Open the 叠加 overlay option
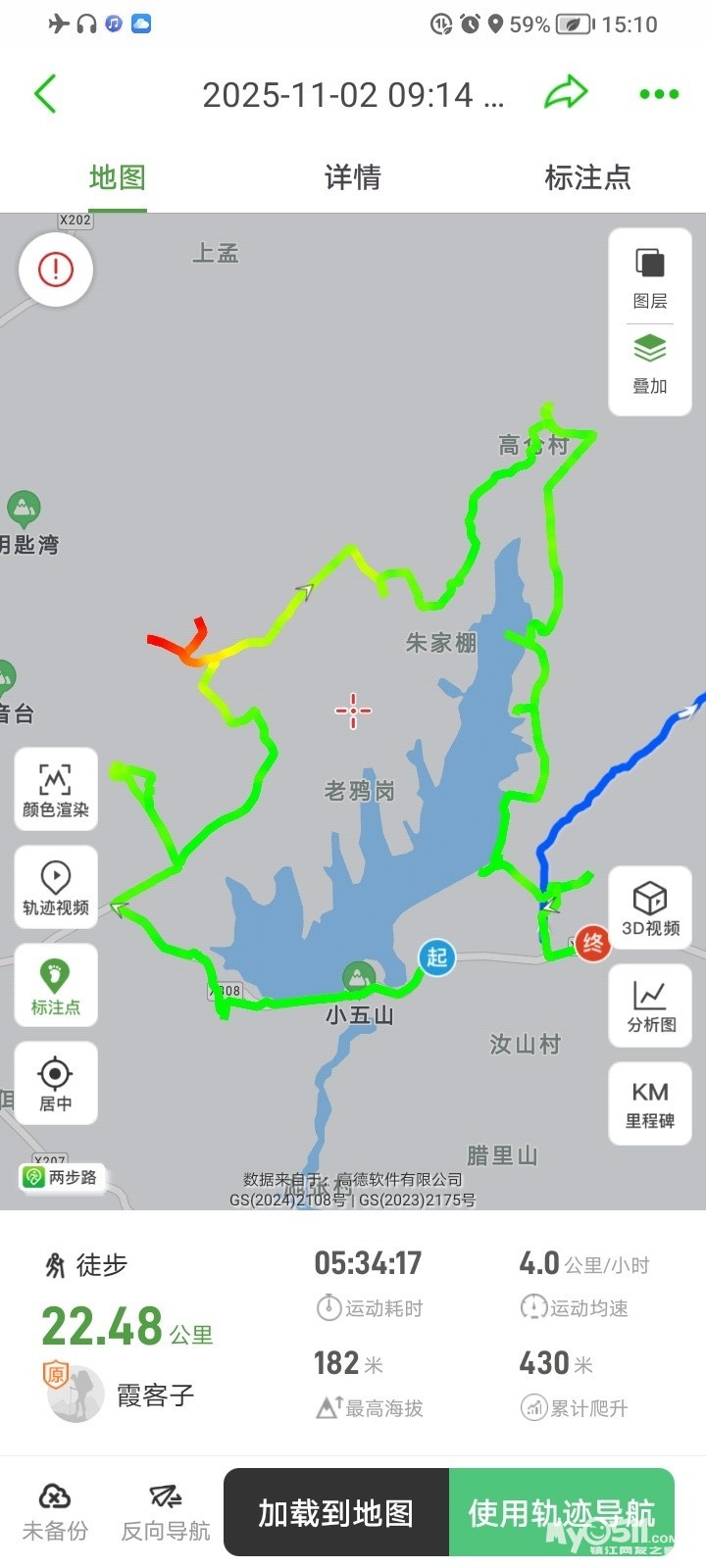The height and width of the screenshot is (1568, 706). pyautogui.click(x=650, y=362)
